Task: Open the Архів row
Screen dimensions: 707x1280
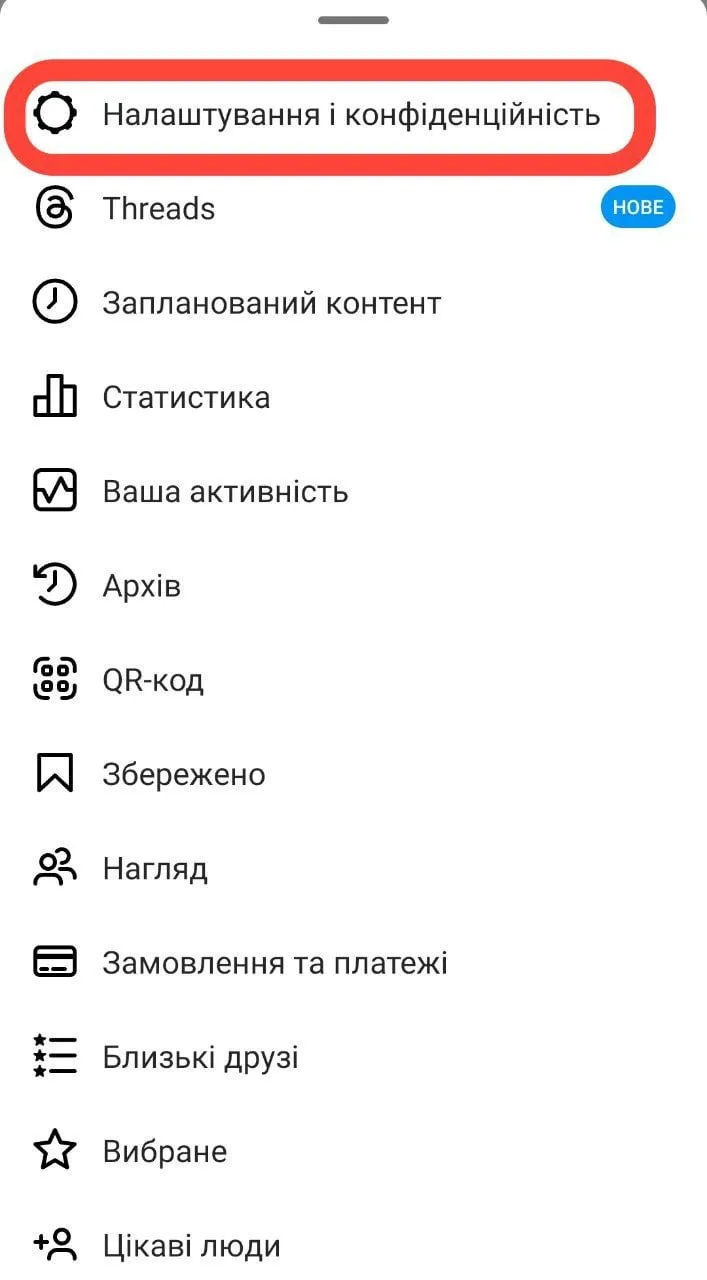Action: tap(353, 586)
